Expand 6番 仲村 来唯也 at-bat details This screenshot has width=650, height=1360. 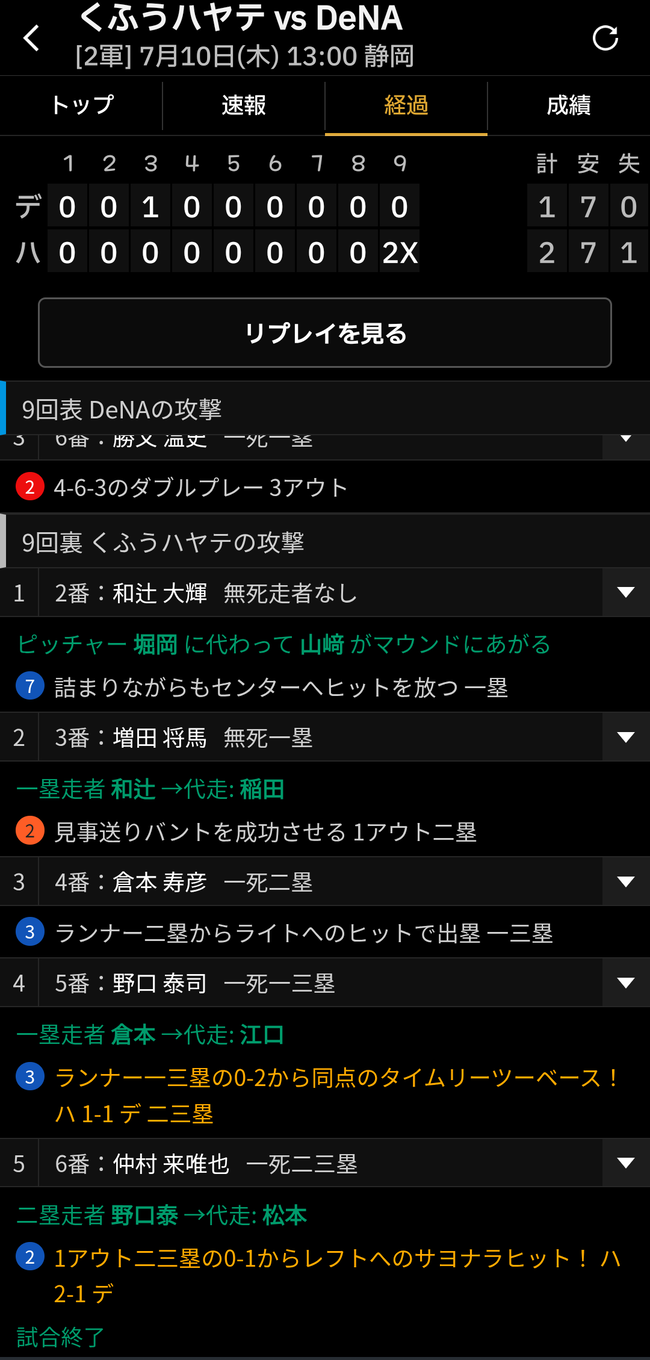[x=626, y=1163]
